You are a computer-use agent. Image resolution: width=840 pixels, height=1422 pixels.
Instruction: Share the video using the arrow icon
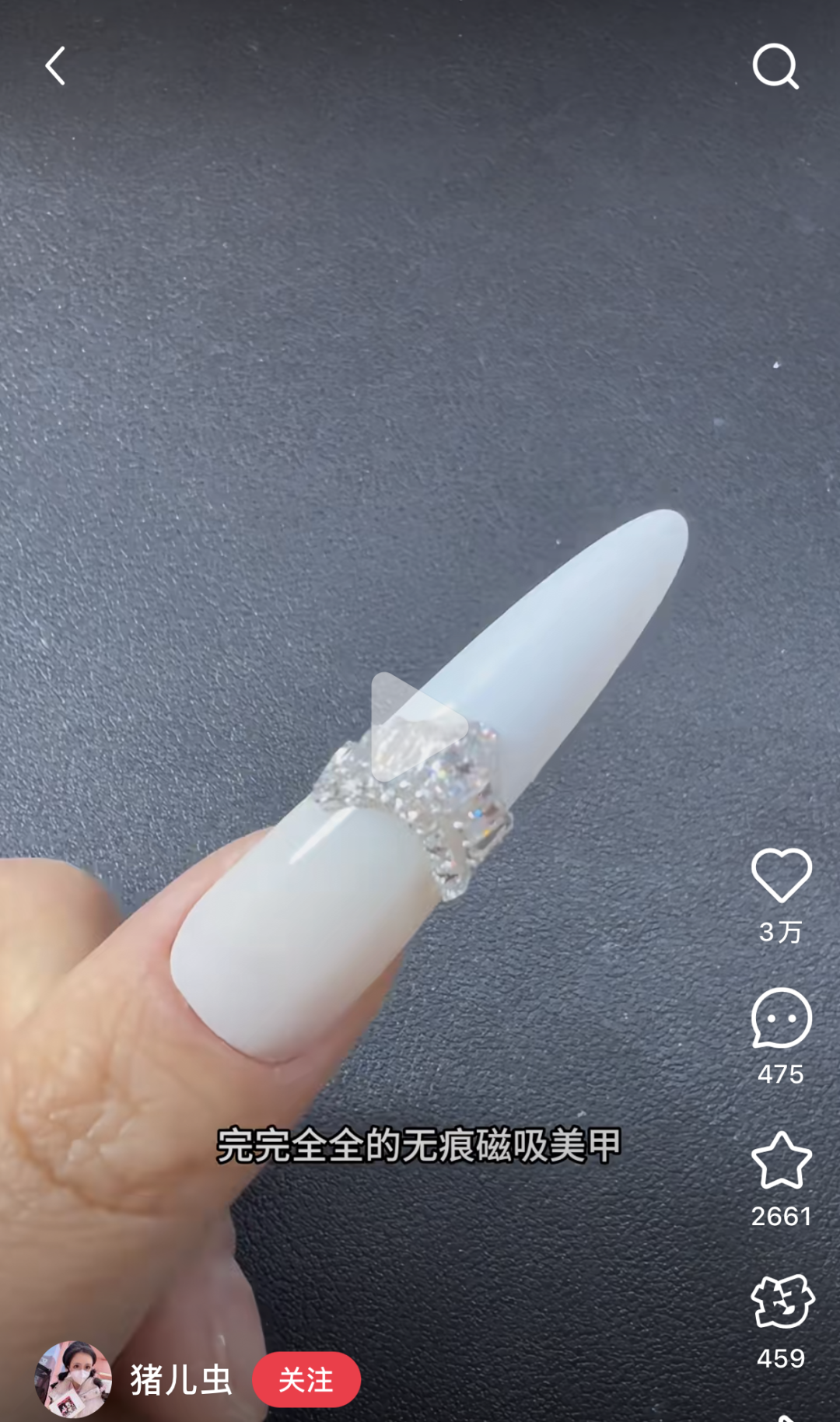(782, 1301)
